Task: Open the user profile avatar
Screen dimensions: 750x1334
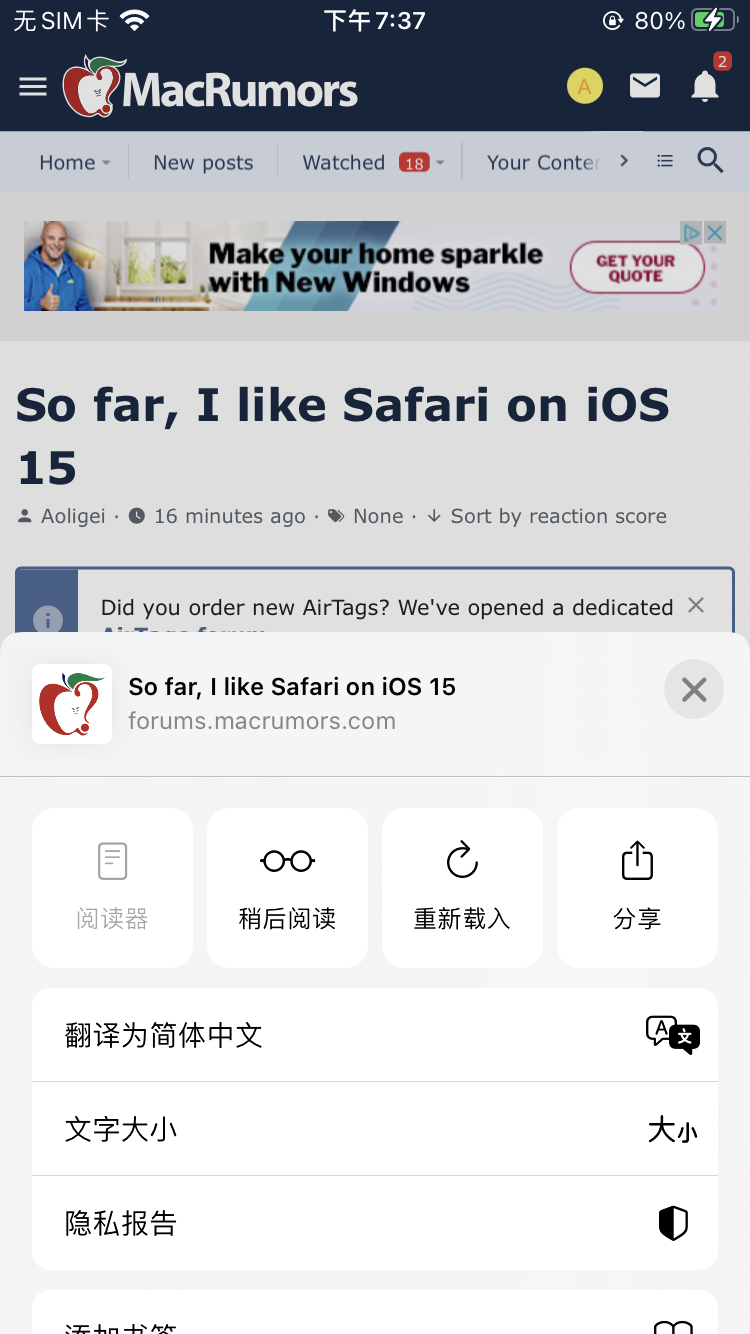Action: pyautogui.click(x=585, y=87)
